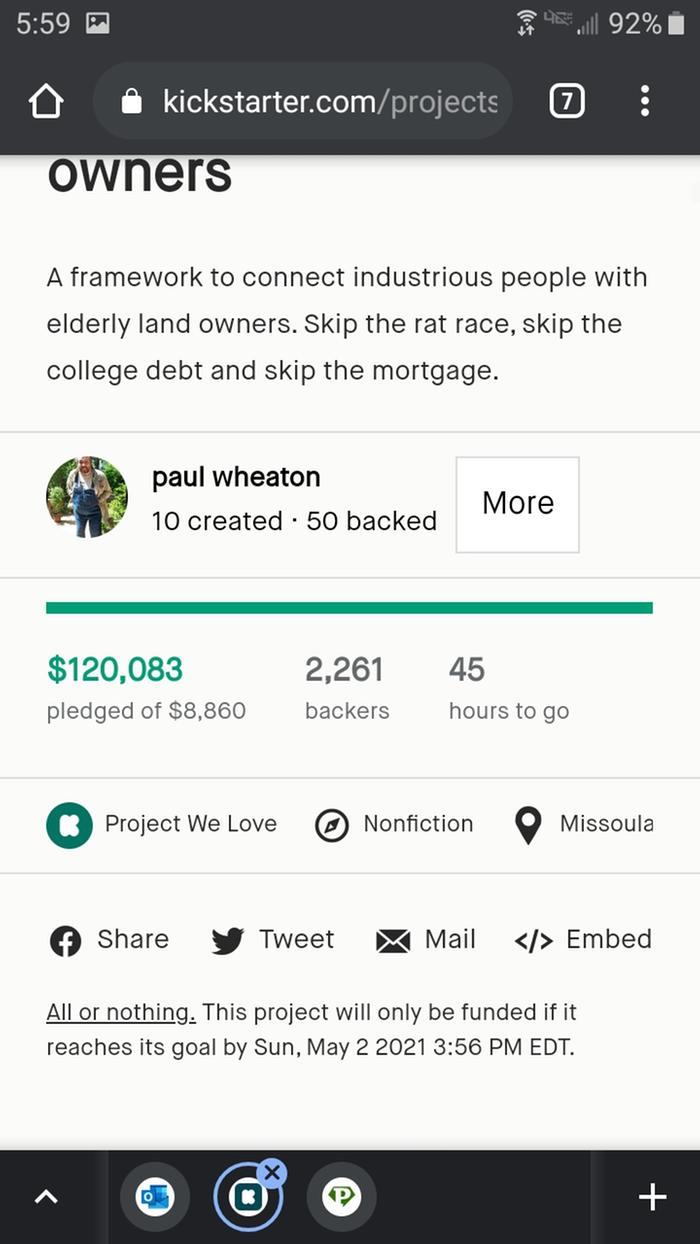Open the Missoula location link
Image resolution: width=700 pixels, height=1244 pixels.
585,825
